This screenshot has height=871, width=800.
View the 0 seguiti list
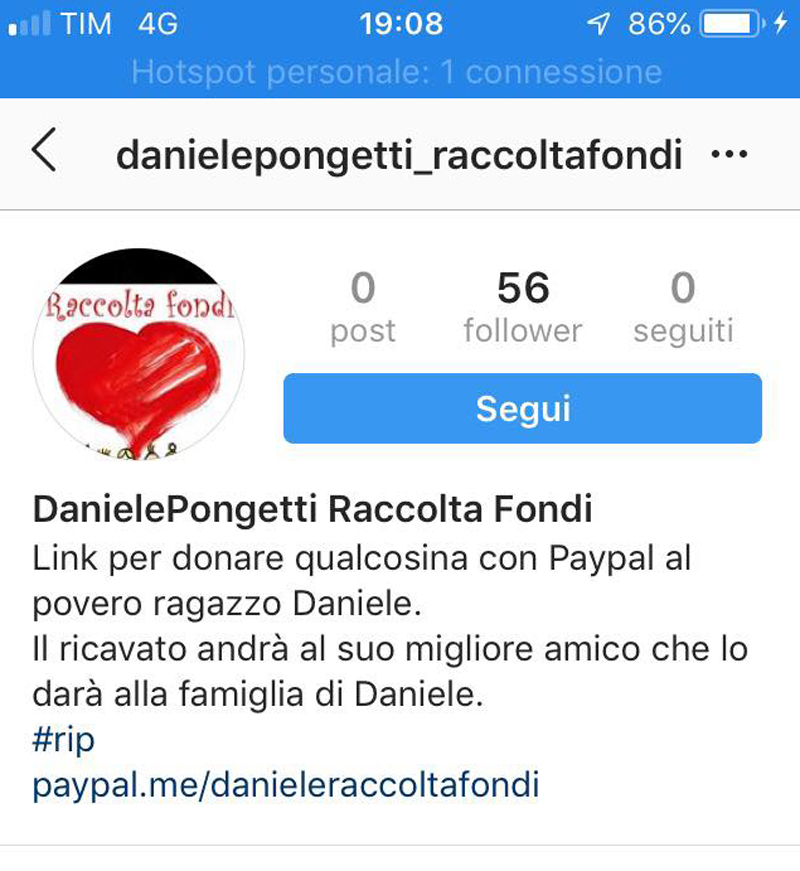coord(683,308)
